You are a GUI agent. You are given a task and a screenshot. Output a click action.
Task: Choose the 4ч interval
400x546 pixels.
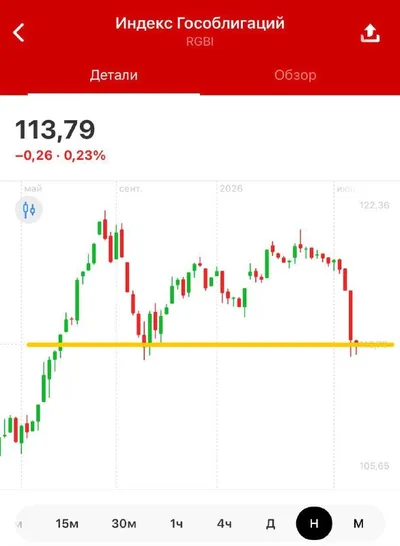(x=224, y=523)
